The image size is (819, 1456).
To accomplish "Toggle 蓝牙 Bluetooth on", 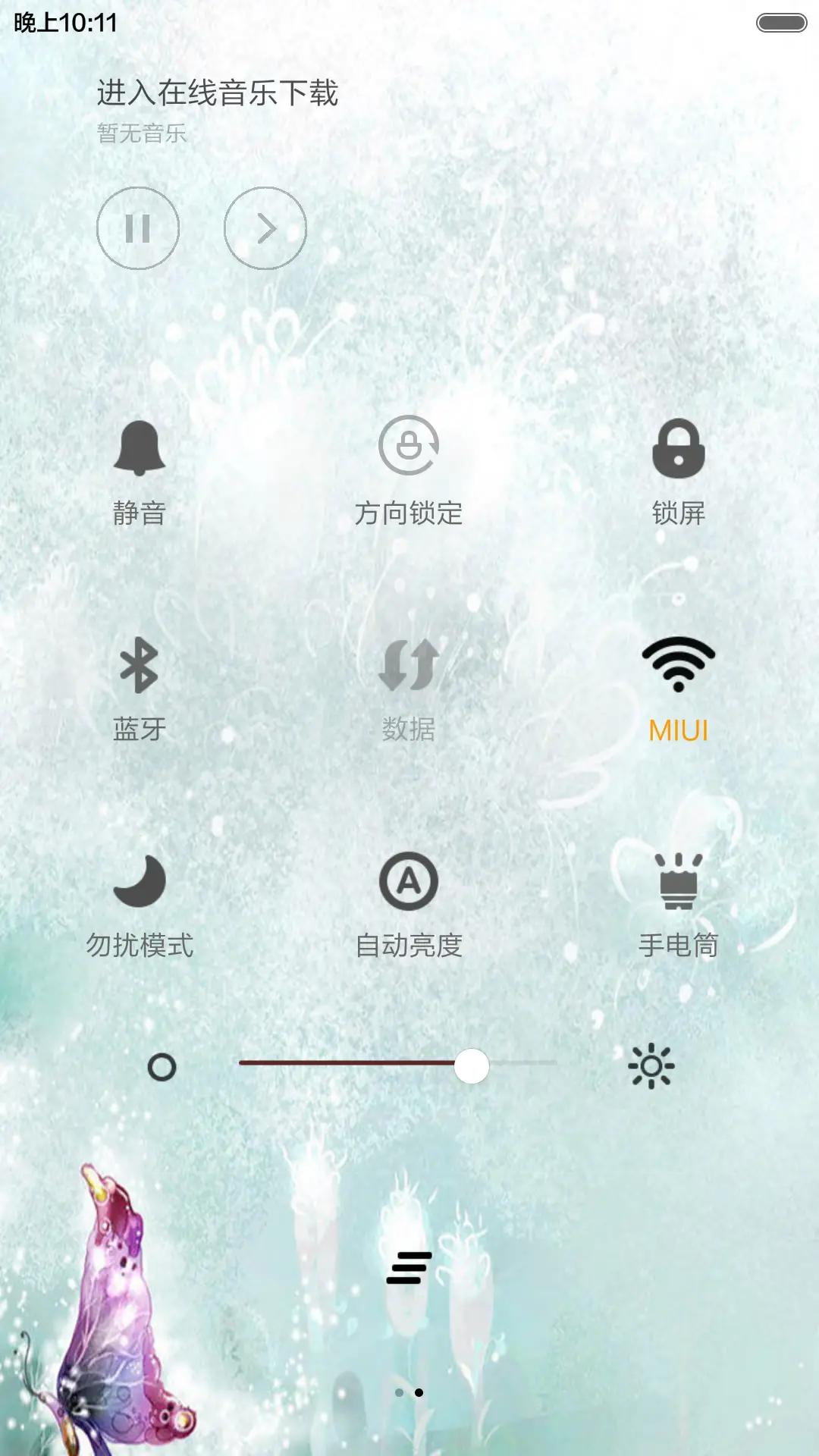I will coord(139,665).
